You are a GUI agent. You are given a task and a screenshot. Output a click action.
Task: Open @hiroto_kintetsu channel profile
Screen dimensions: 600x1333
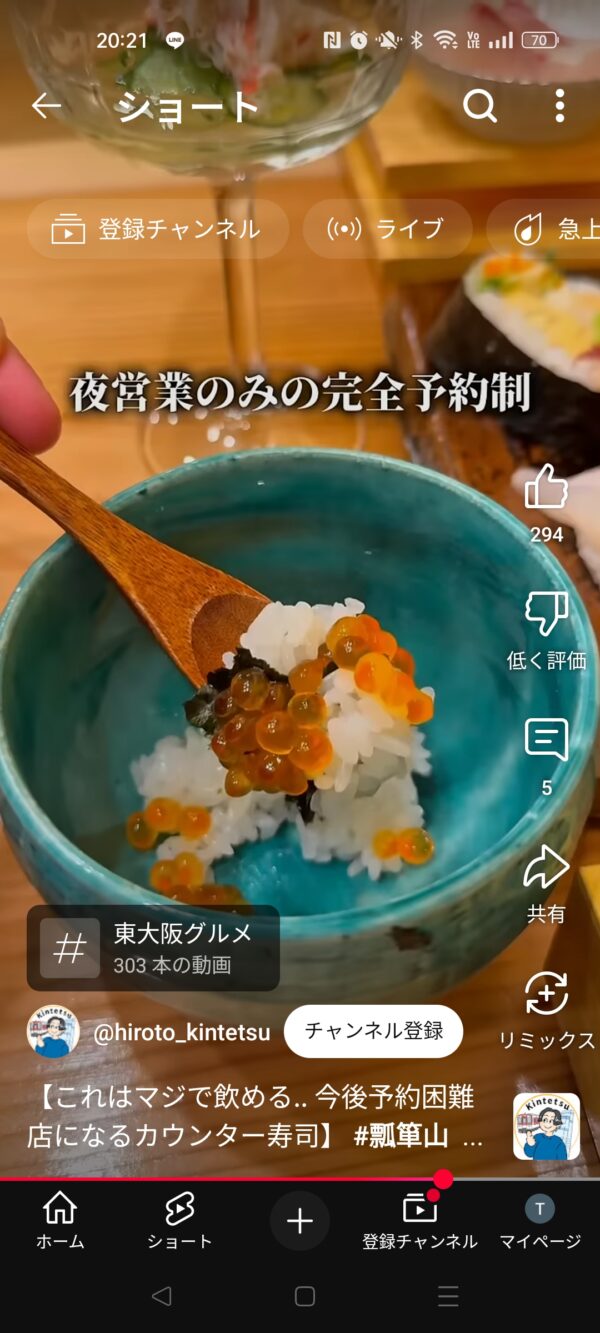[181, 1032]
